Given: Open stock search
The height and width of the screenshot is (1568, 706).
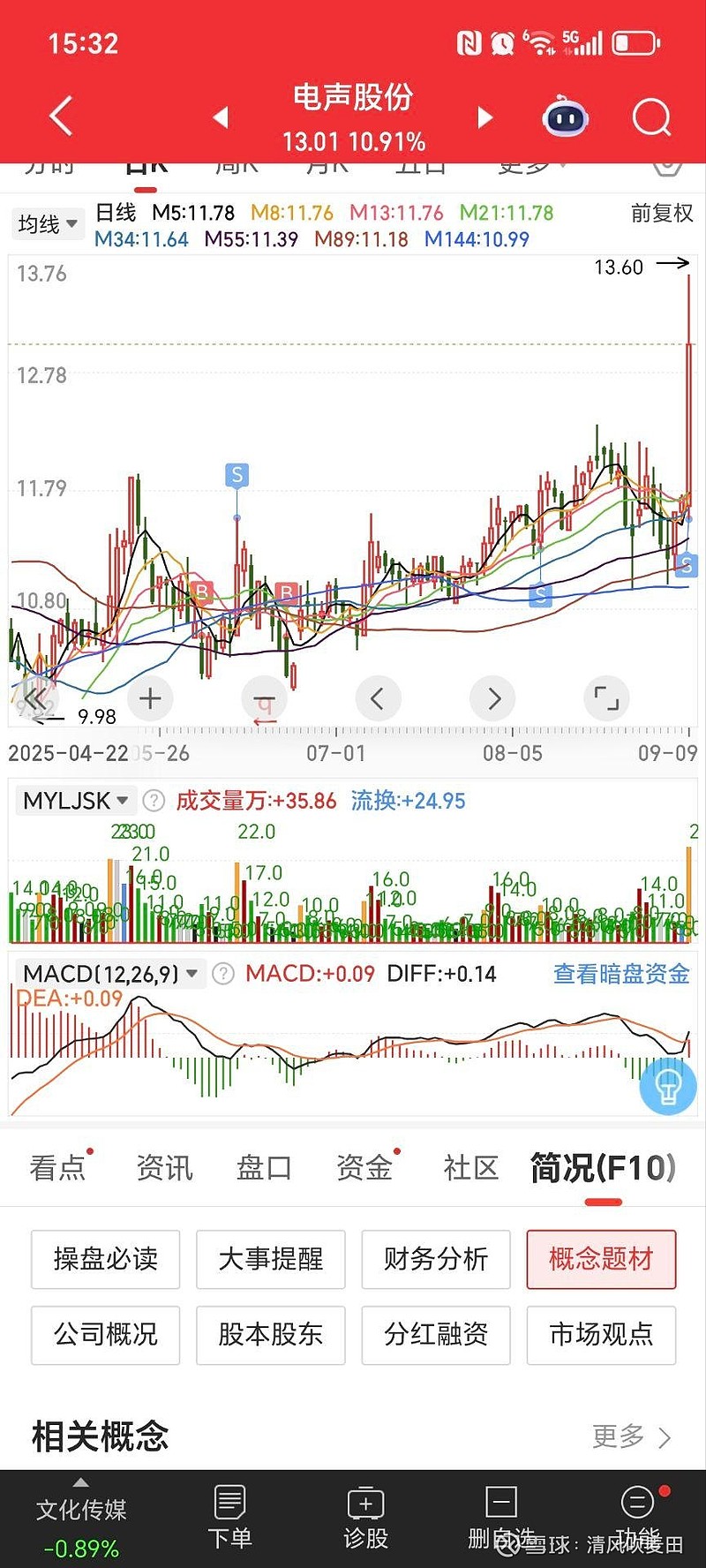Looking at the screenshot, I should pyautogui.click(x=651, y=117).
